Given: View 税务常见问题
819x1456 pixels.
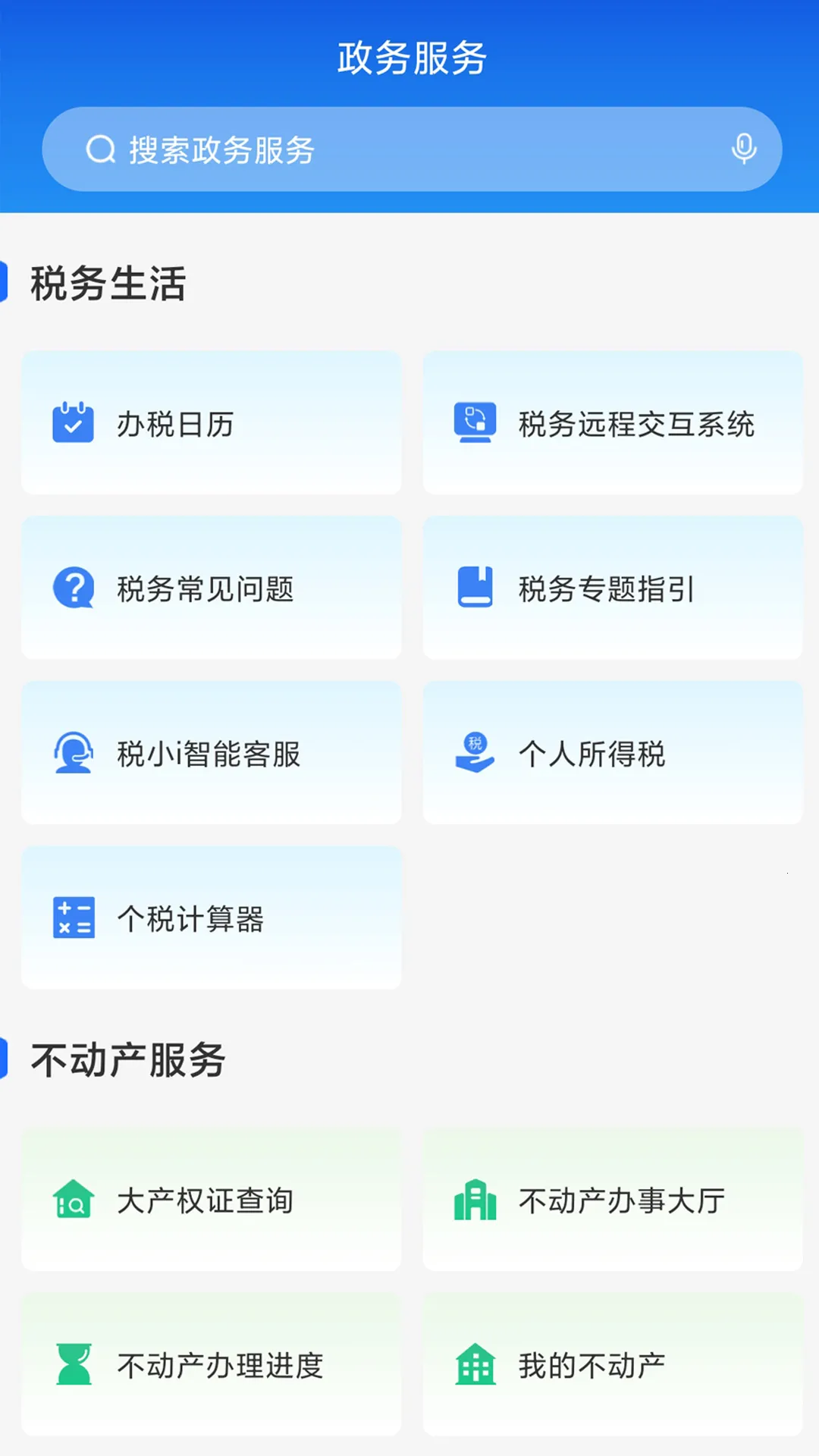Looking at the screenshot, I should [211, 588].
